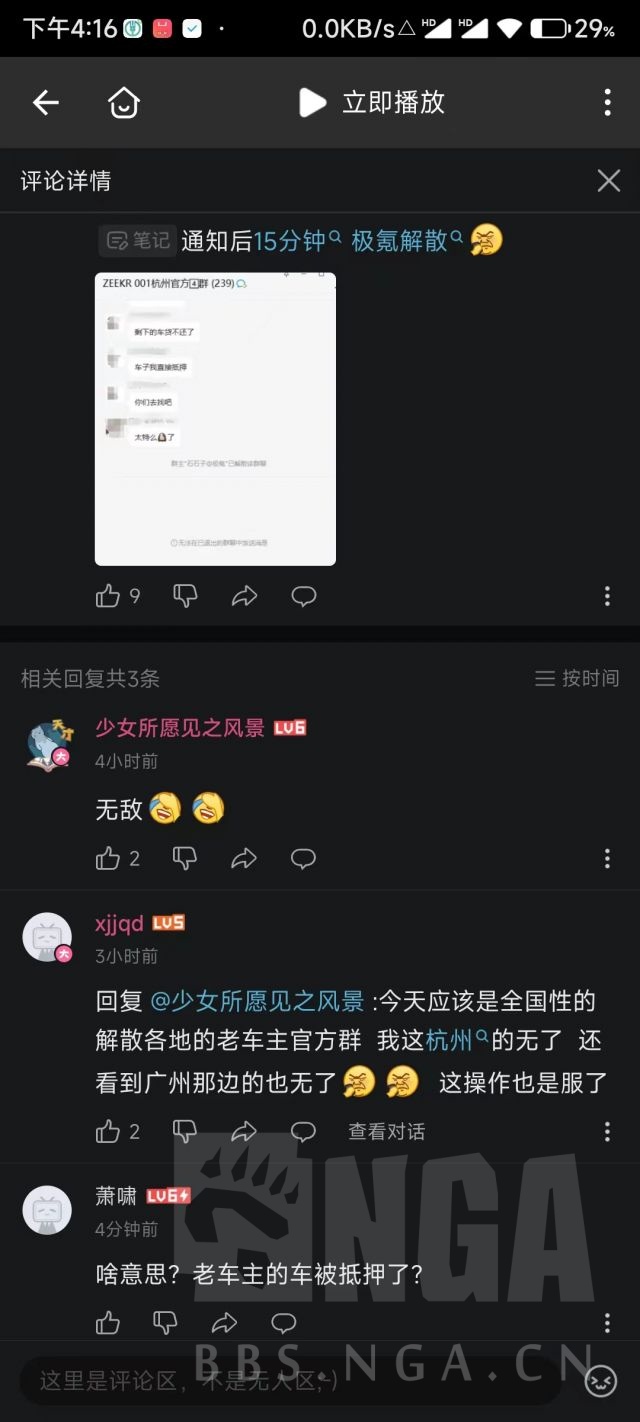Change sort order via 按时间
Image resolution: width=640 pixels, height=1422 pixels.
[x=577, y=678]
